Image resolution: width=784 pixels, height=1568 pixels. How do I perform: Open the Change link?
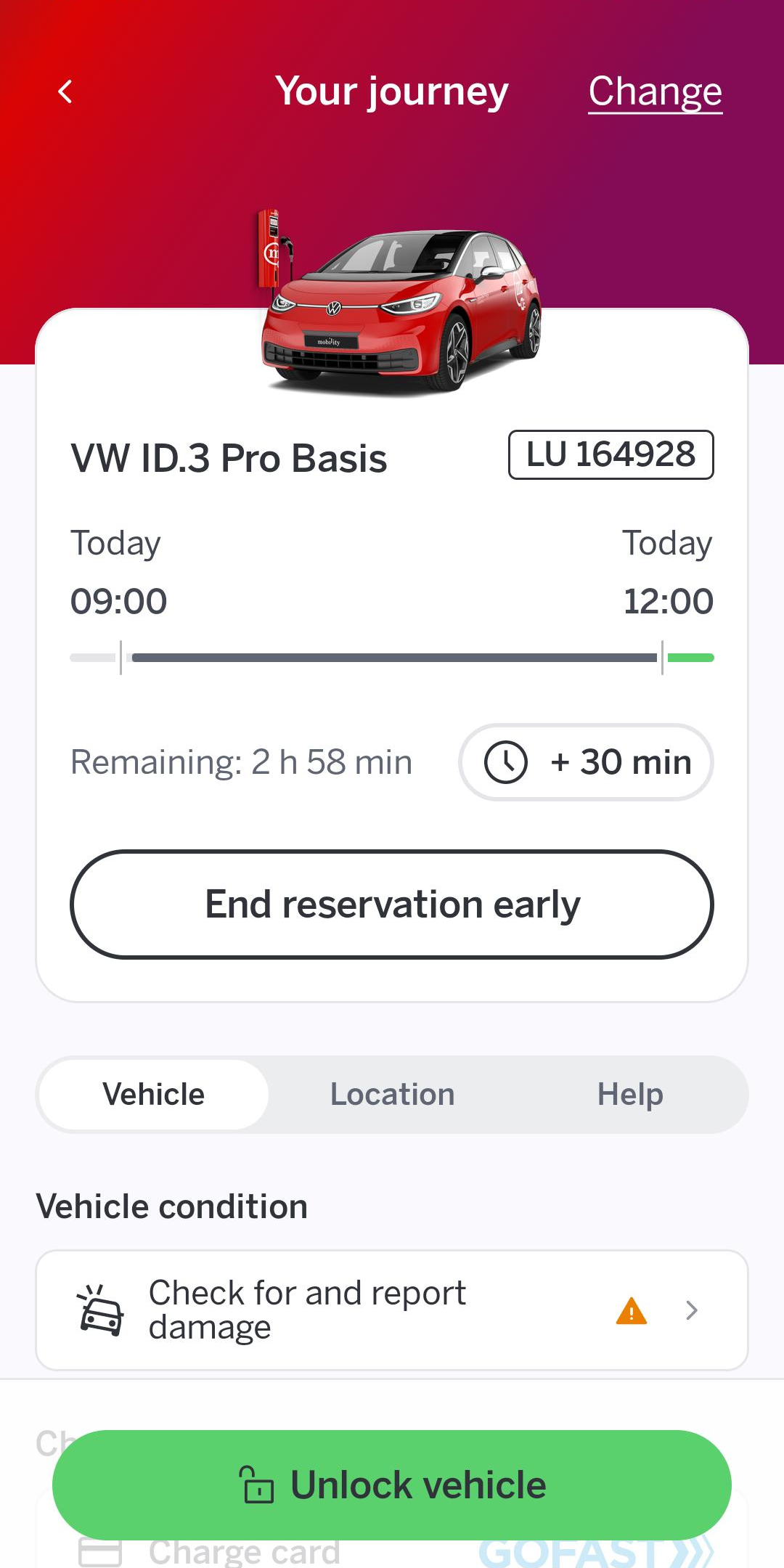pos(655,92)
